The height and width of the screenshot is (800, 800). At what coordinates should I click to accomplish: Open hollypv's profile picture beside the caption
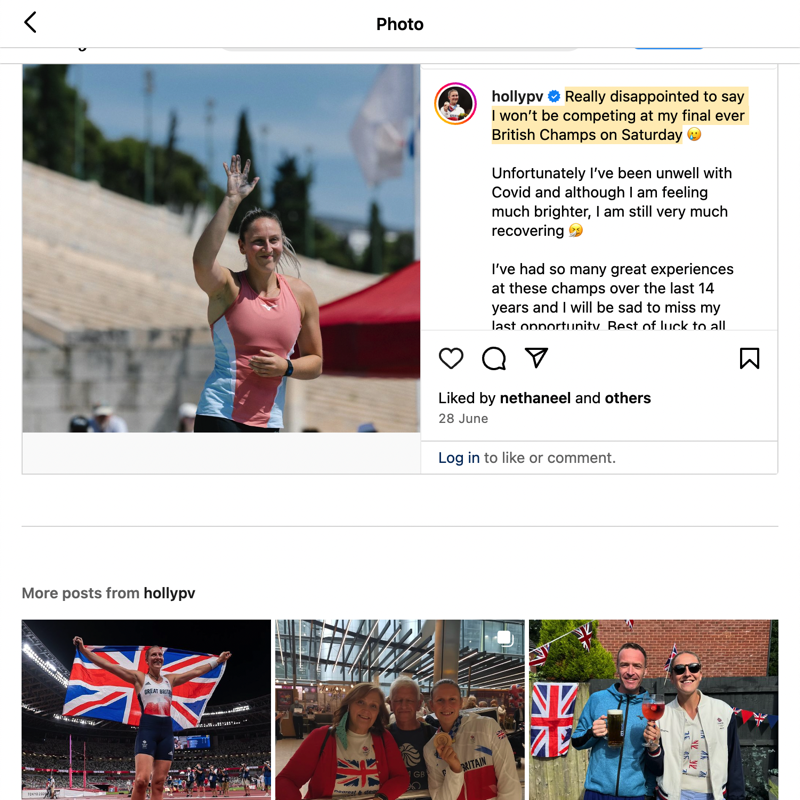tap(455, 104)
